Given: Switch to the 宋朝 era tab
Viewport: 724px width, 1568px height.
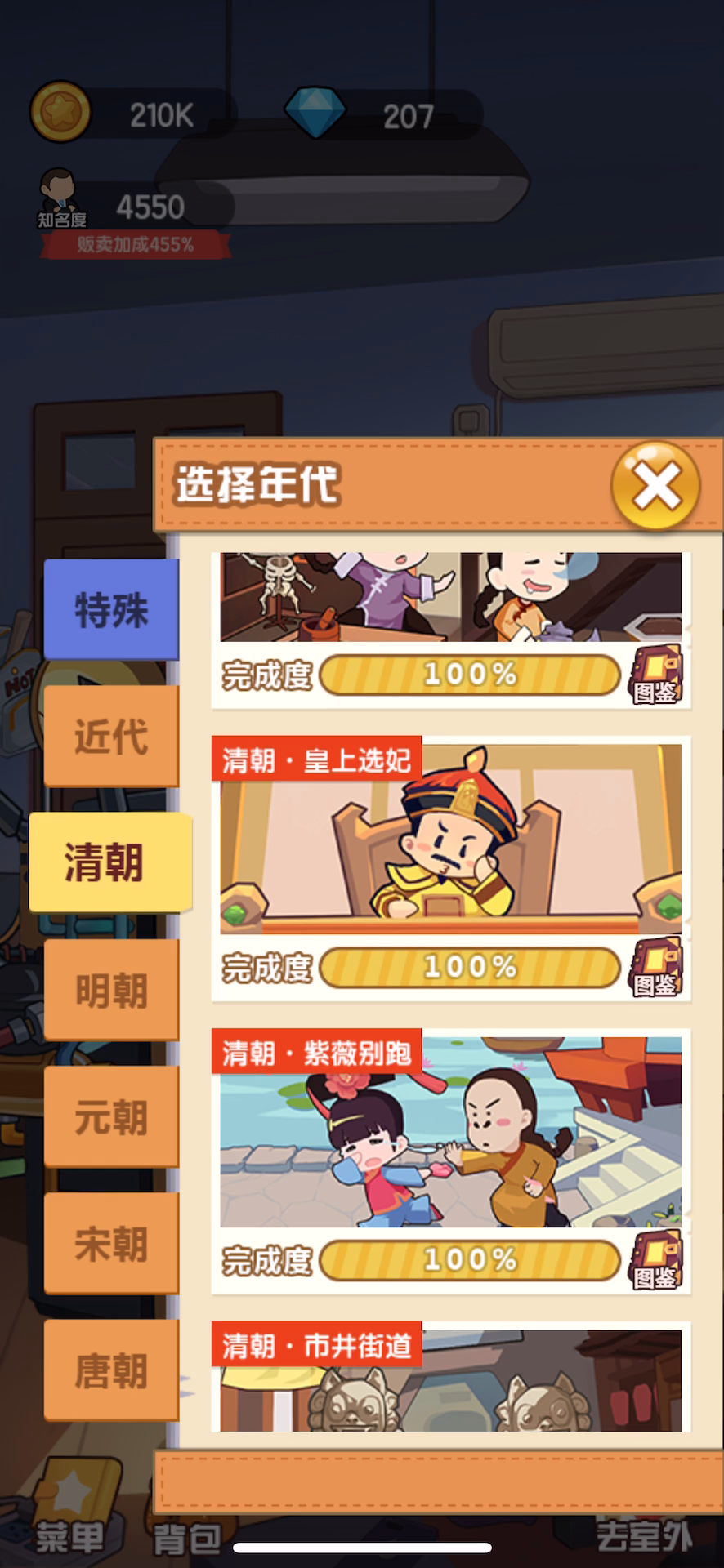Looking at the screenshot, I should coord(111,1243).
